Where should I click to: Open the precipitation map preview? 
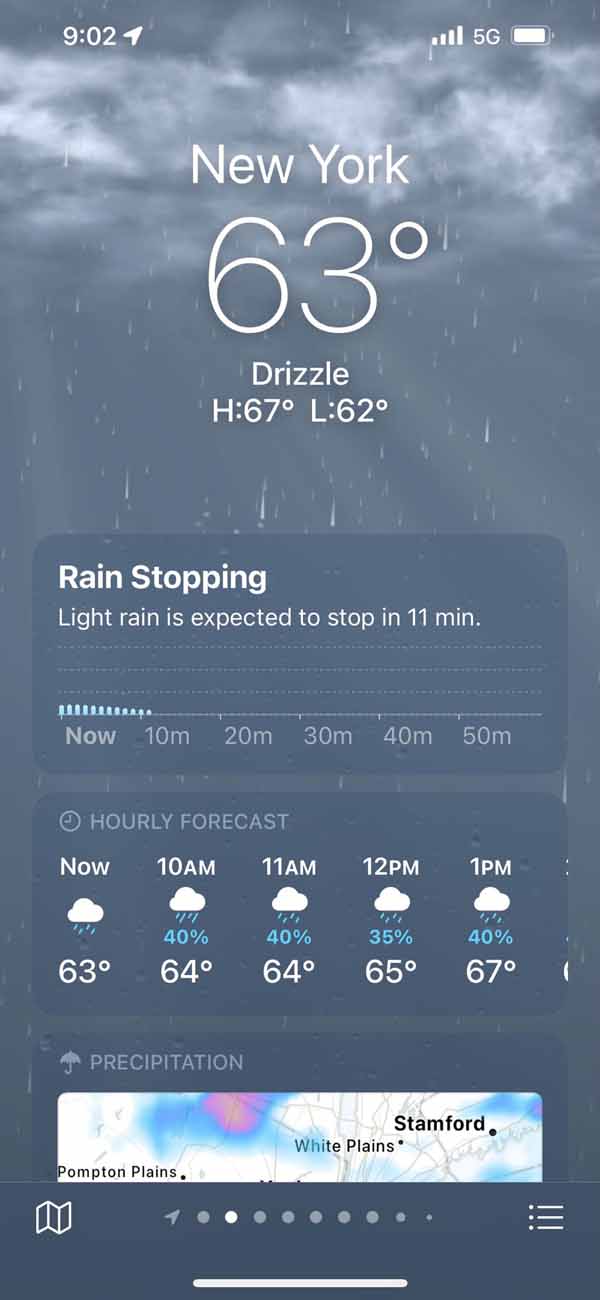coord(300,1137)
